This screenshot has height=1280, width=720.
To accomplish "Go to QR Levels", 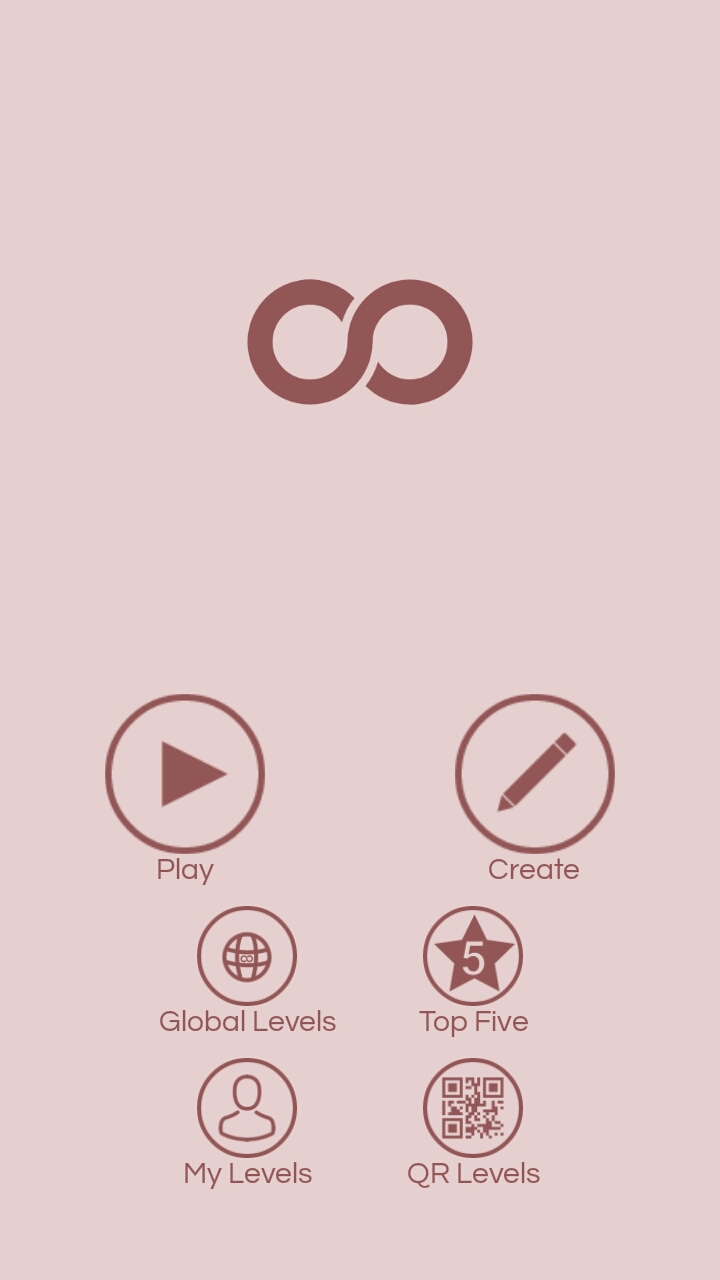I will (473, 1108).
